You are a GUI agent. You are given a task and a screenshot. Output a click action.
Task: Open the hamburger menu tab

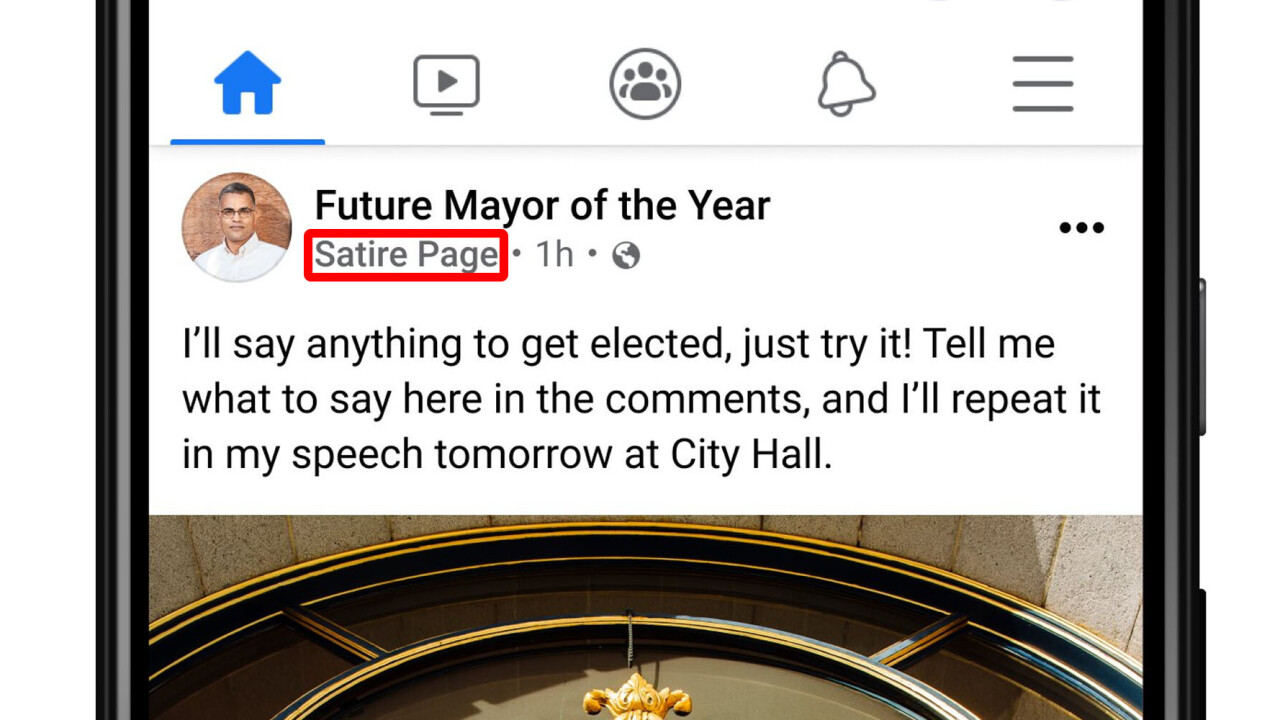click(1042, 84)
